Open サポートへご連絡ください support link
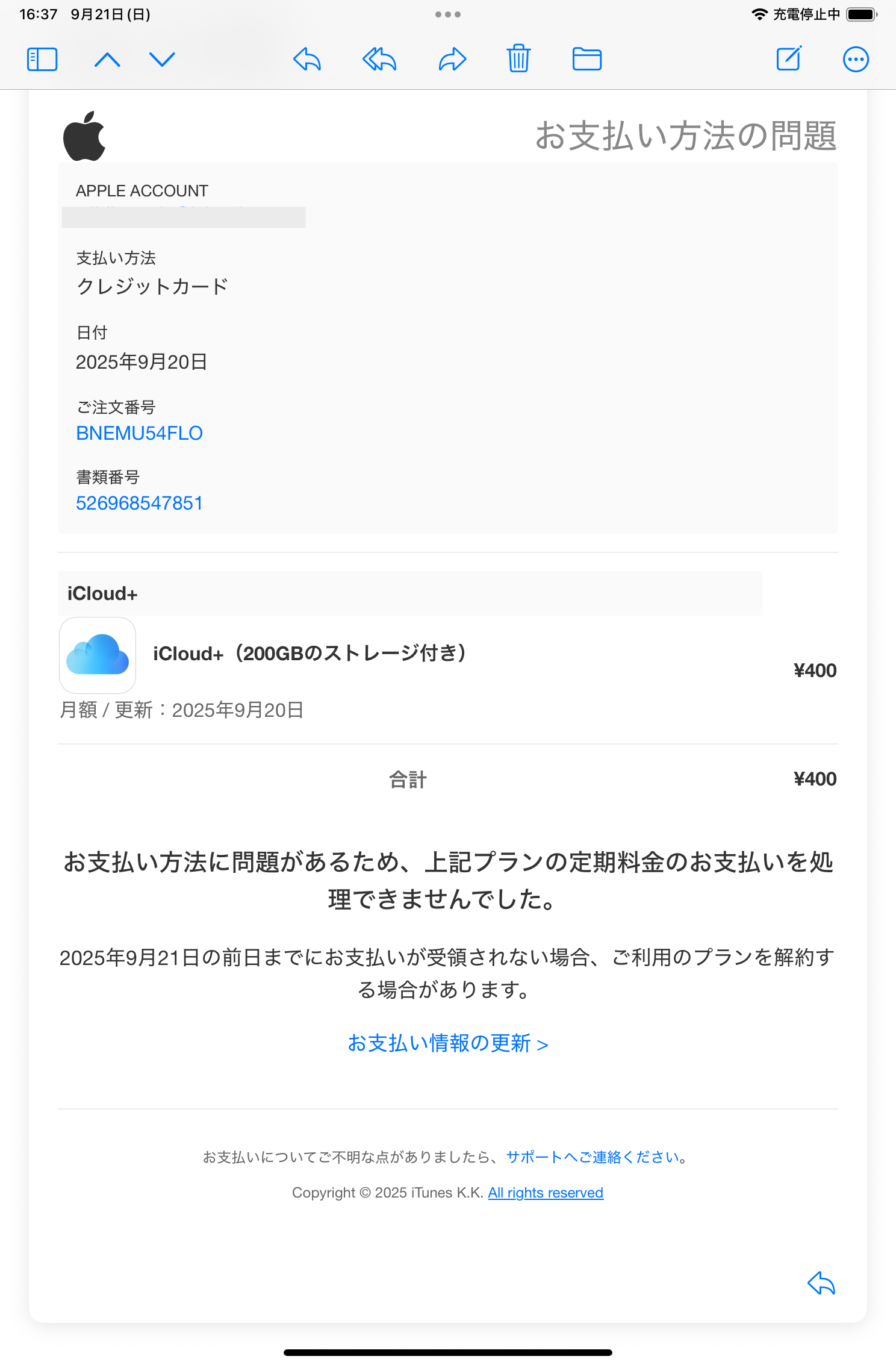 (x=596, y=1157)
